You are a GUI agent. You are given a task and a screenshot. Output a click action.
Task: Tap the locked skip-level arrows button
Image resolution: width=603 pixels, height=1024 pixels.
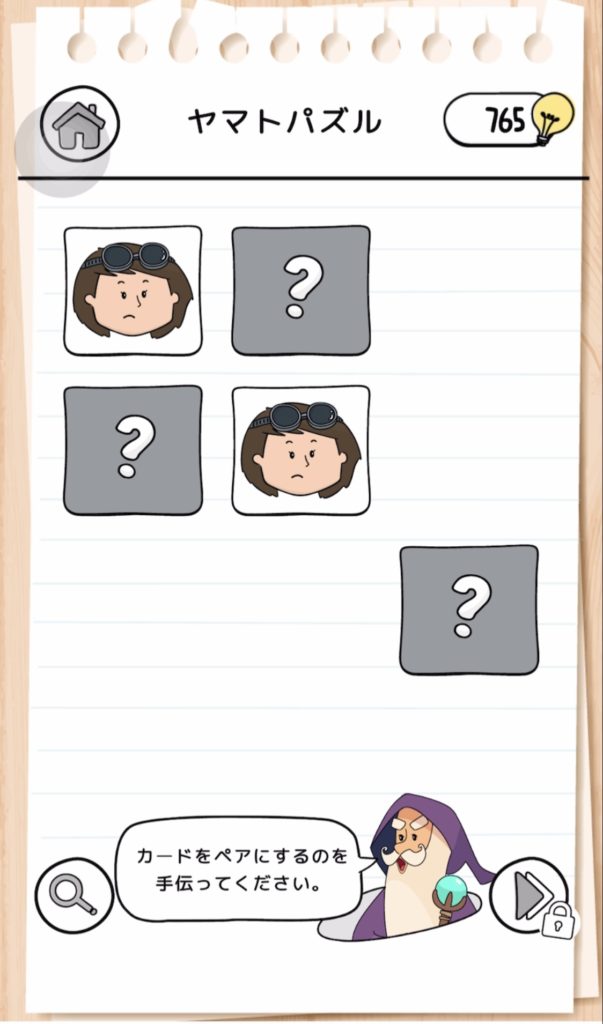click(530, 896)
